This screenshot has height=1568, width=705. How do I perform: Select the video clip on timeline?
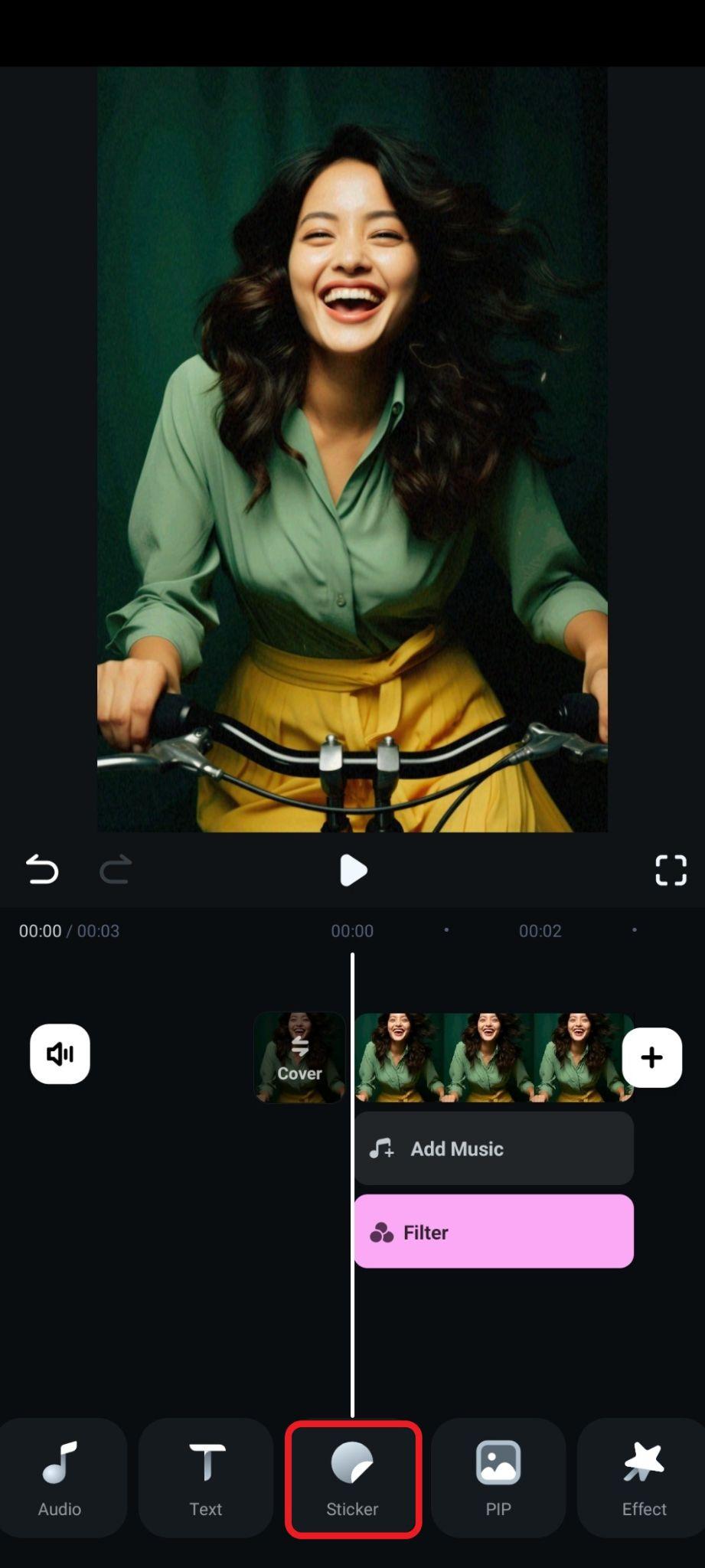(x=494, y=1057)
